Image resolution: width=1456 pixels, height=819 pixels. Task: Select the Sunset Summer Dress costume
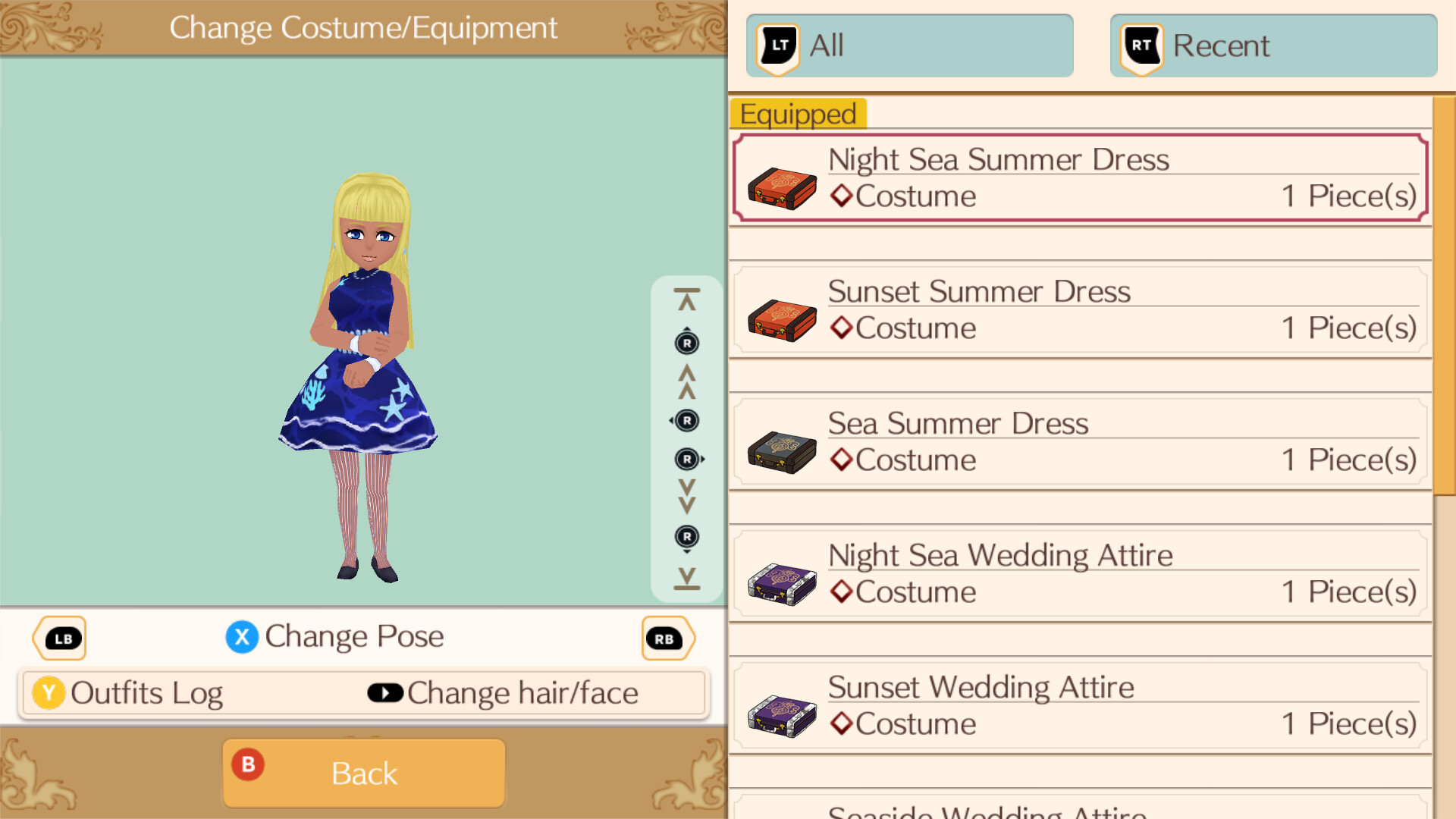coord(1080,310)
